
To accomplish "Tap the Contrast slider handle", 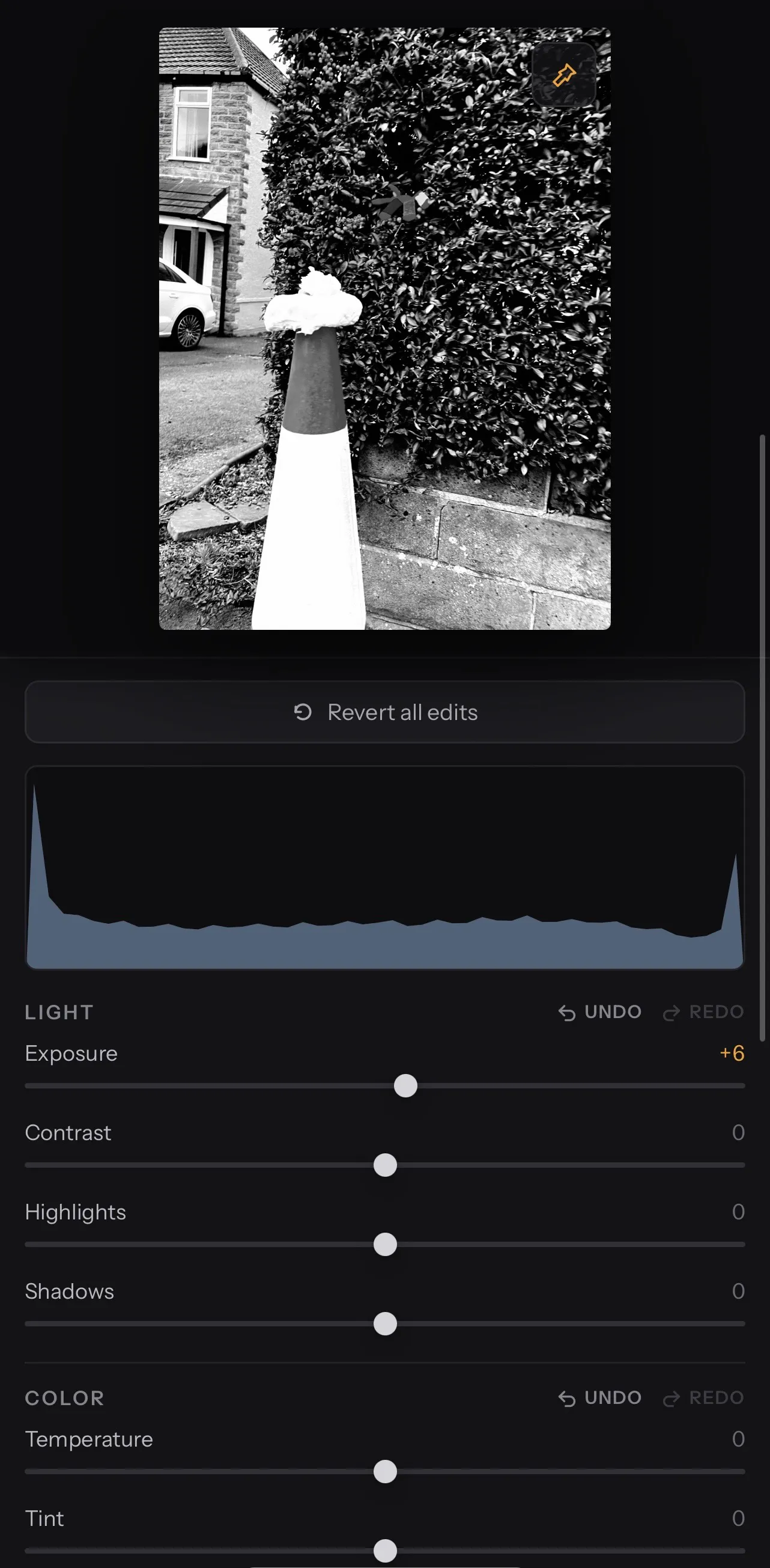I will 385,1165.
